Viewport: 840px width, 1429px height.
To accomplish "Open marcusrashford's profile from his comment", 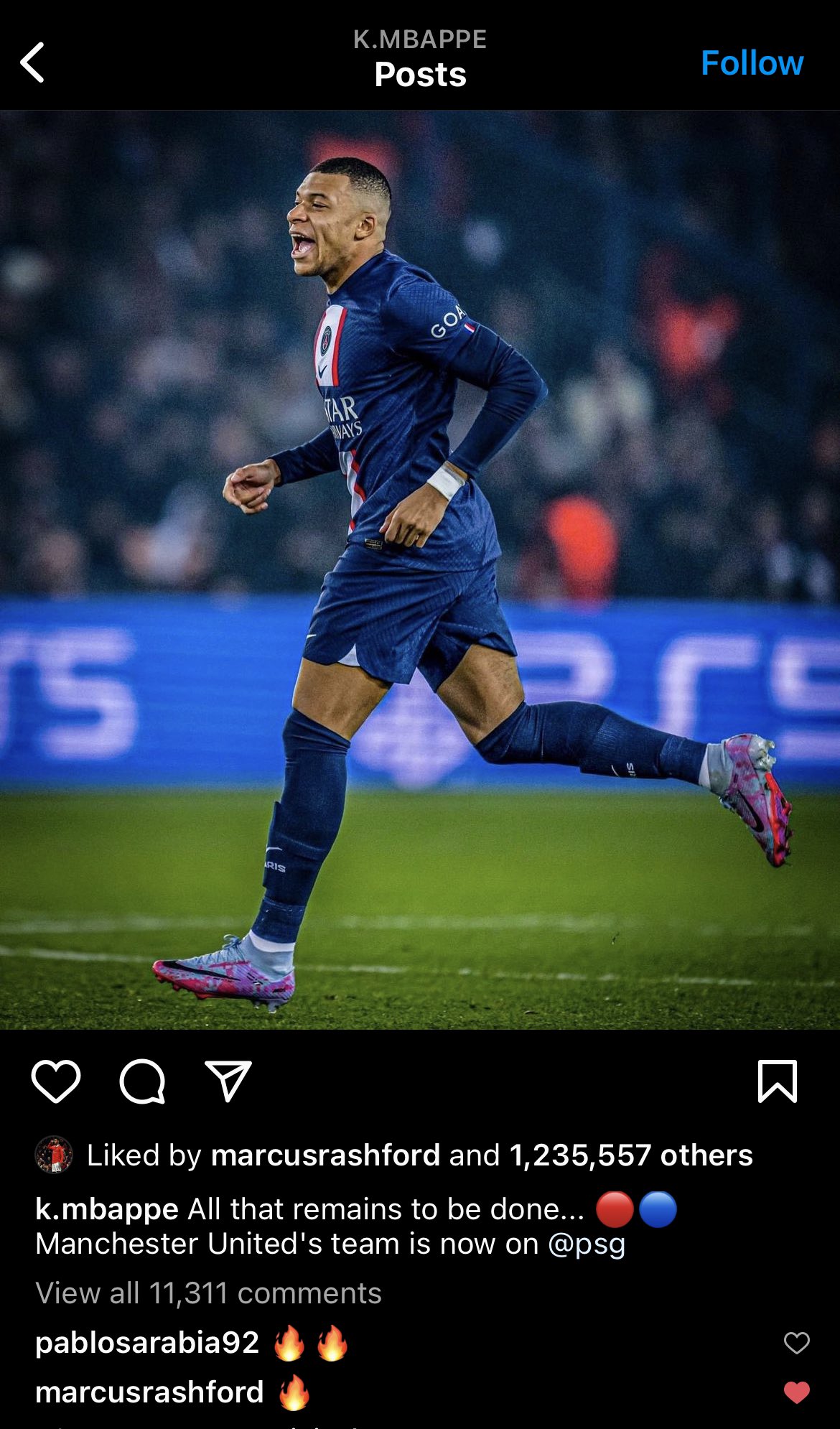I will [x=149, y=1392].
